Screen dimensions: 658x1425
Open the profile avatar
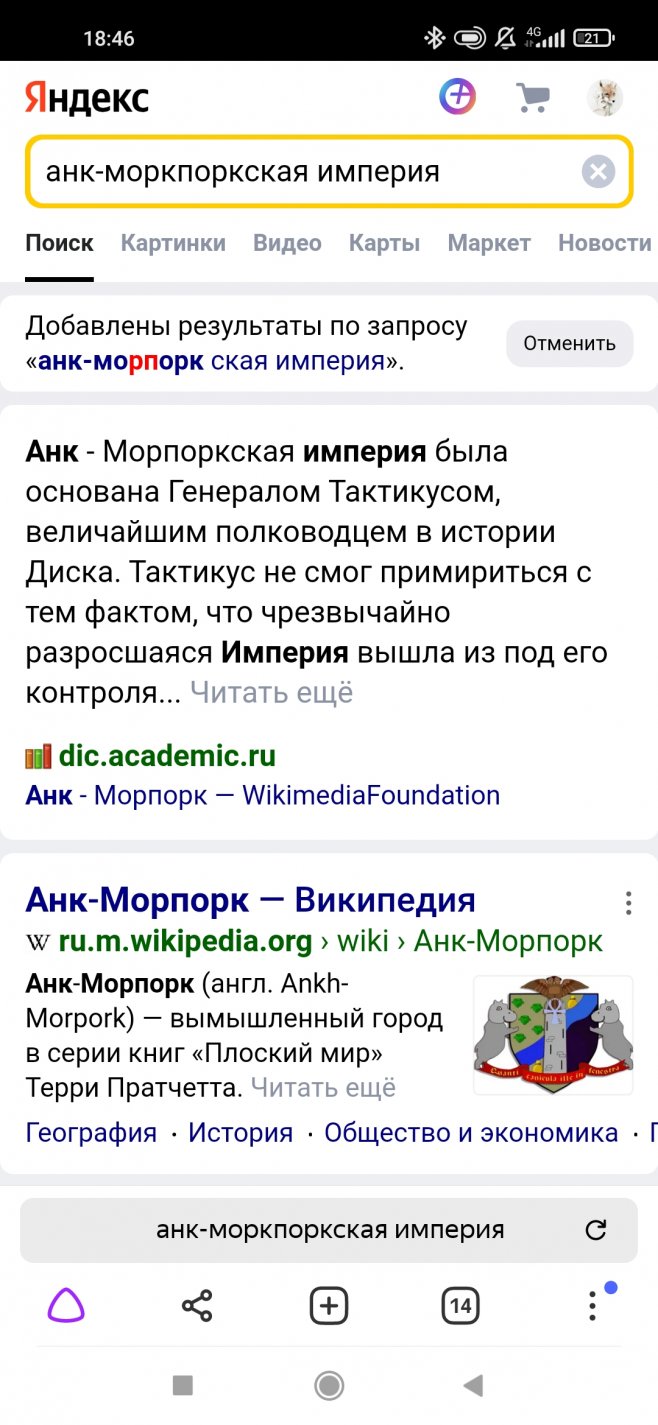tap(604, 97)
